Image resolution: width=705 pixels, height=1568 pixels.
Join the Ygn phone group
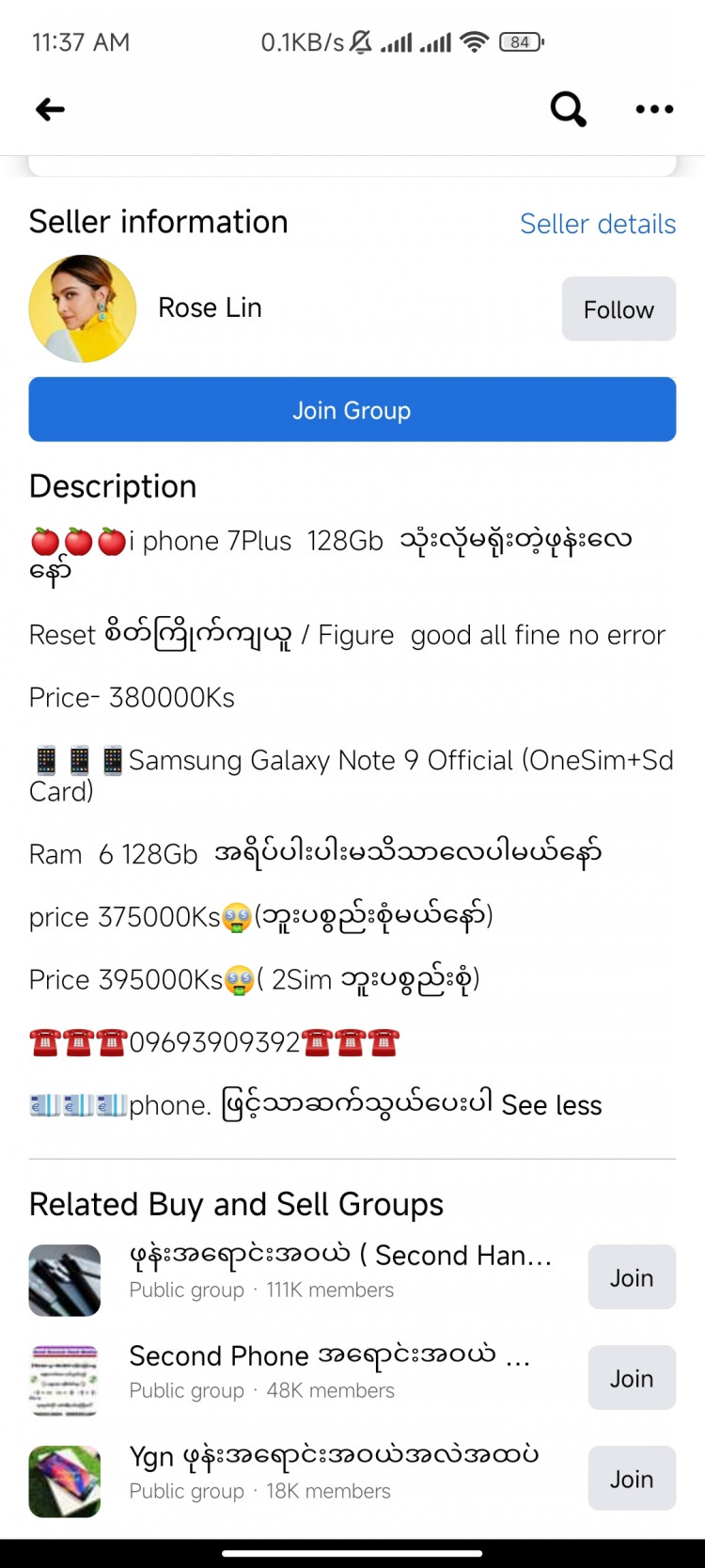point(631,1479)
